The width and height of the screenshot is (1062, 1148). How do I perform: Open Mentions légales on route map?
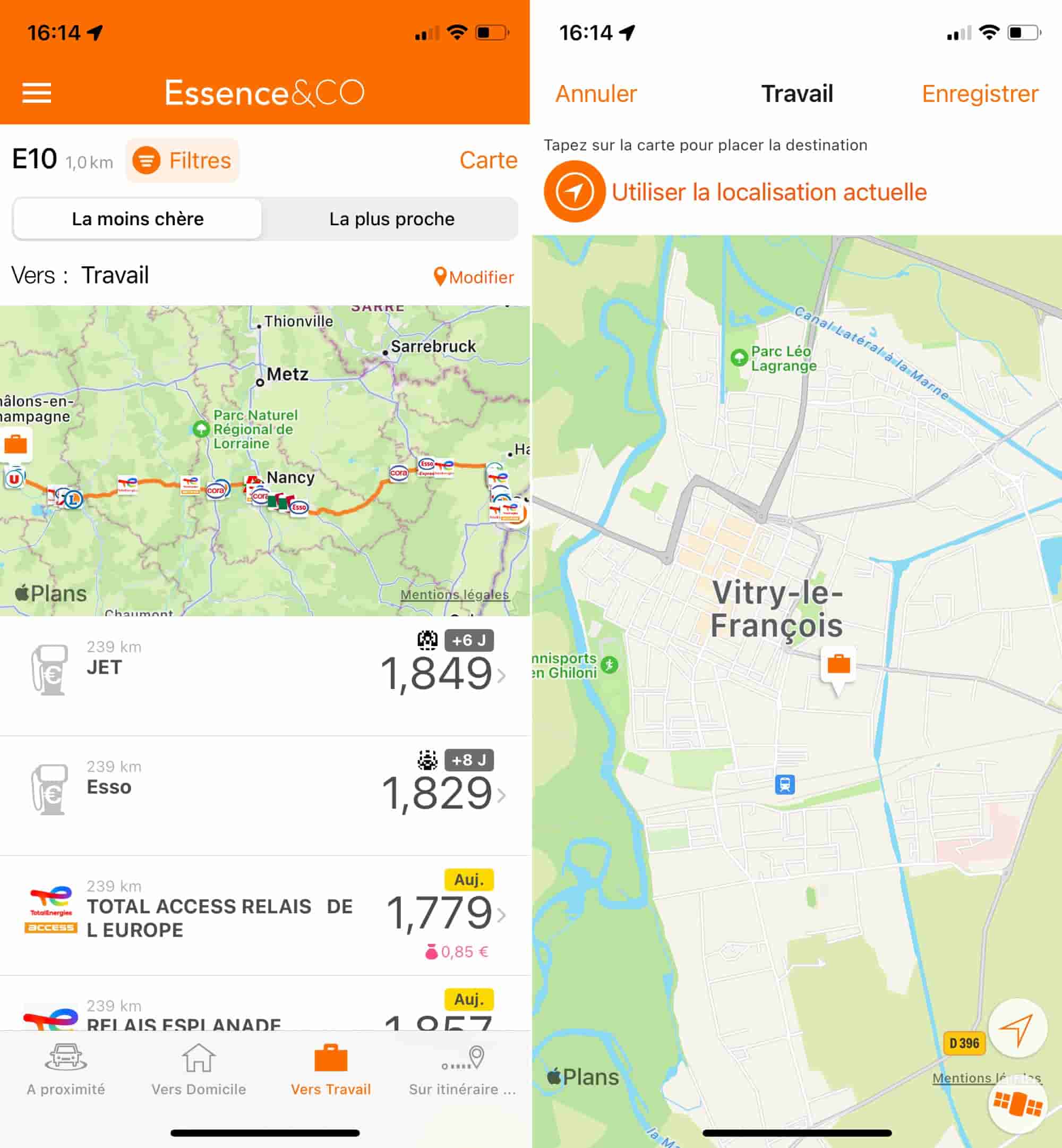coord(454,594)
